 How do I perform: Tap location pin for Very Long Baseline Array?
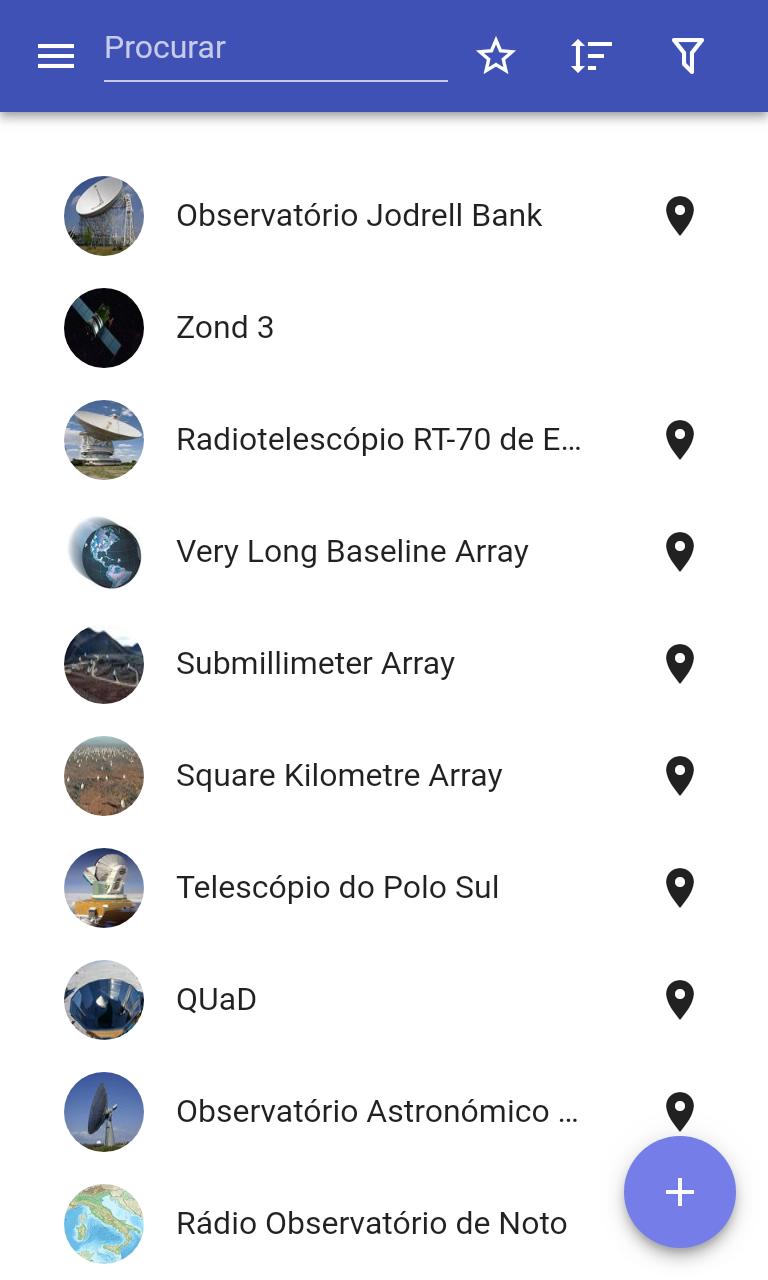tap(680, 552)
